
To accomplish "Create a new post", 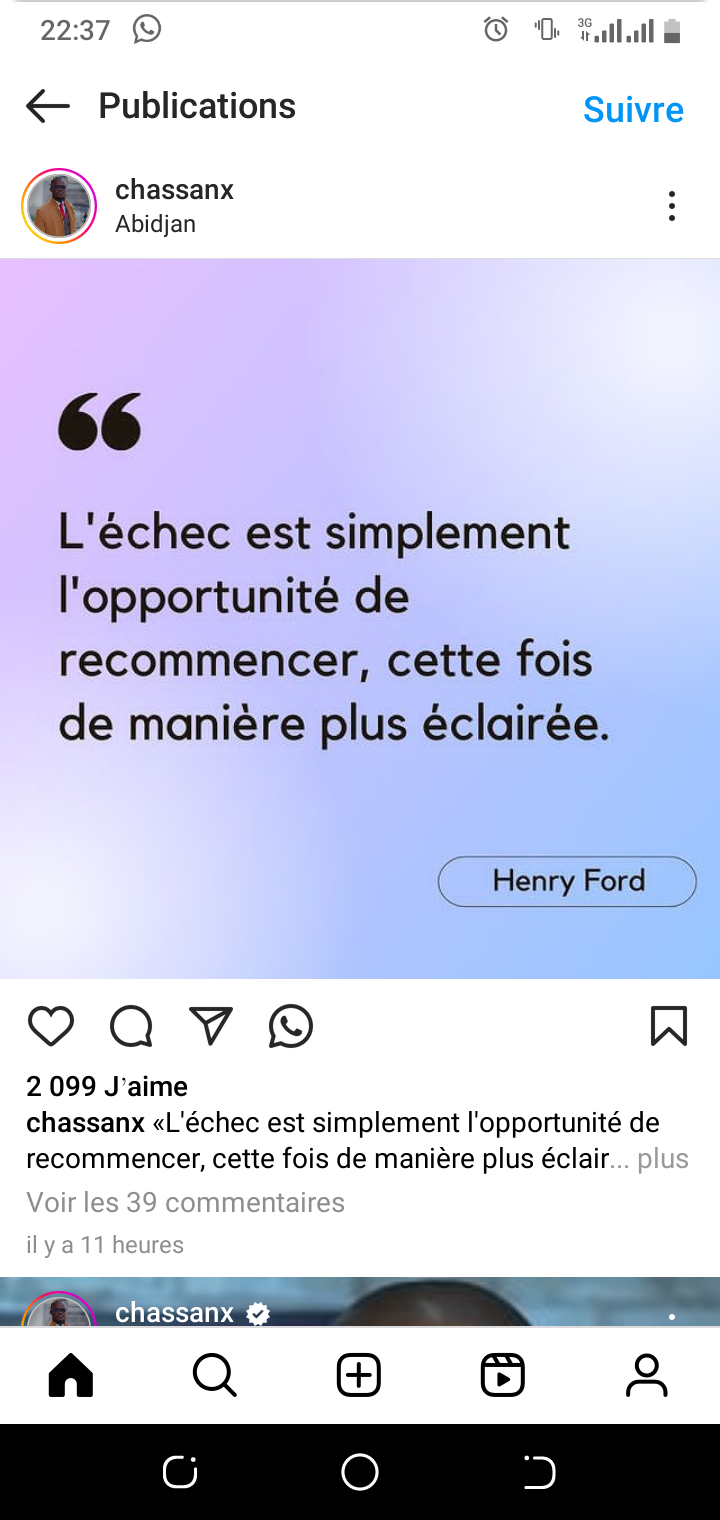I will [x=359, y=1376].
